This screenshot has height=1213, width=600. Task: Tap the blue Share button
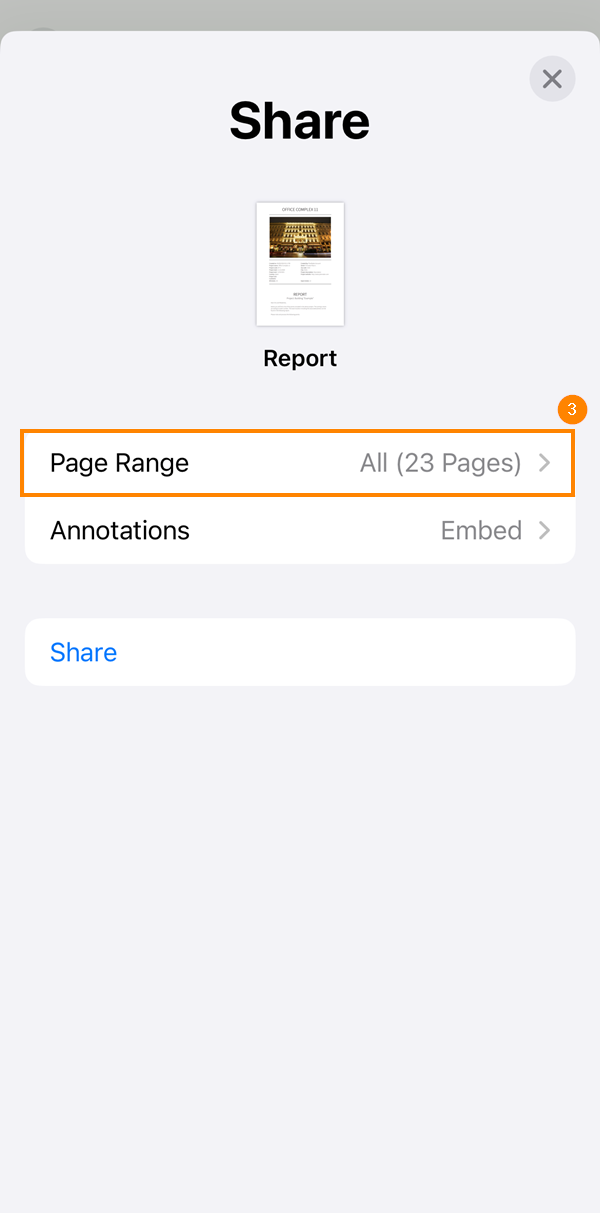click(x=84, y=652)
